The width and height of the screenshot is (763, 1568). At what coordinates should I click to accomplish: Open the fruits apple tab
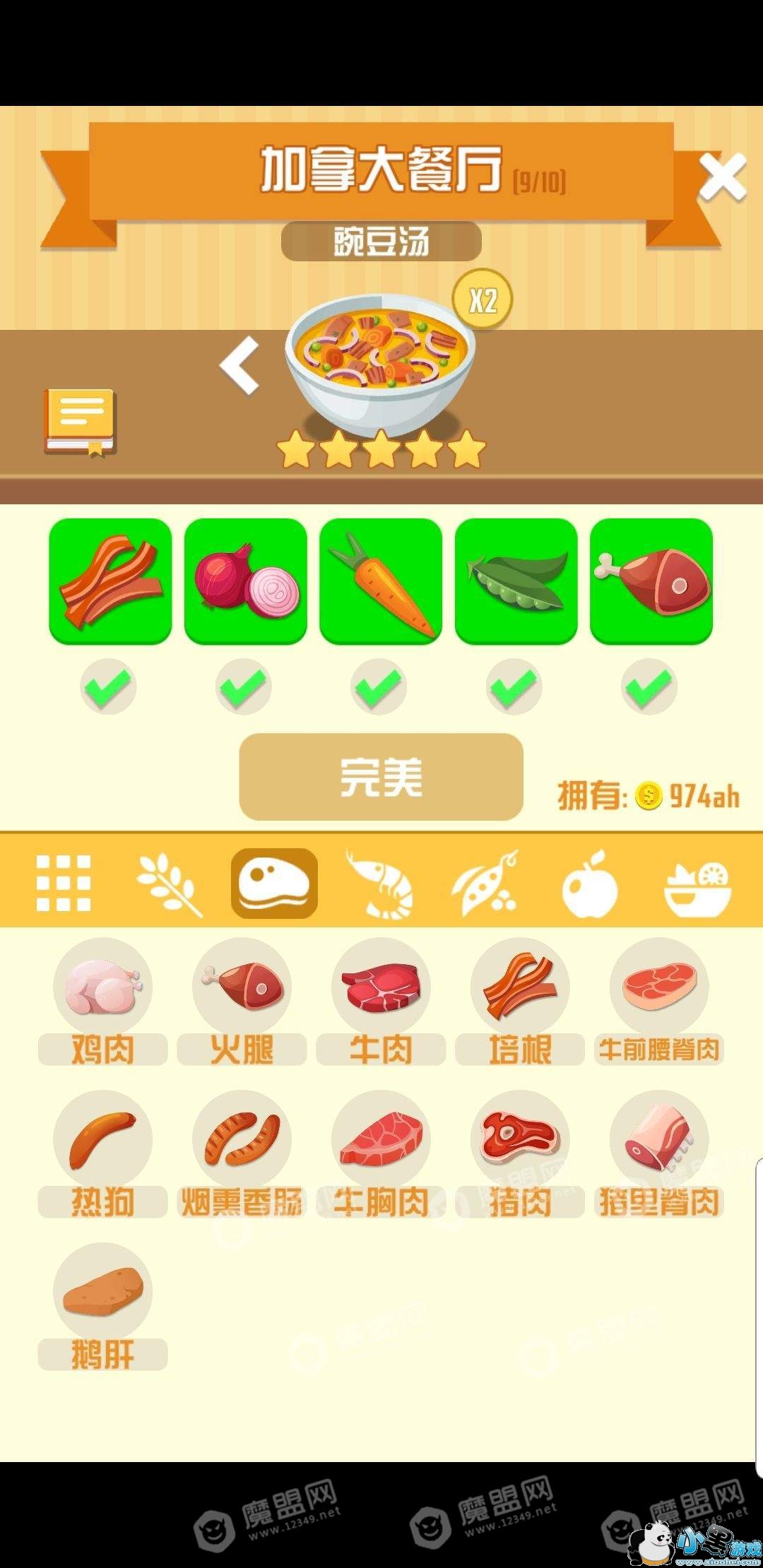tap(590, 883)
